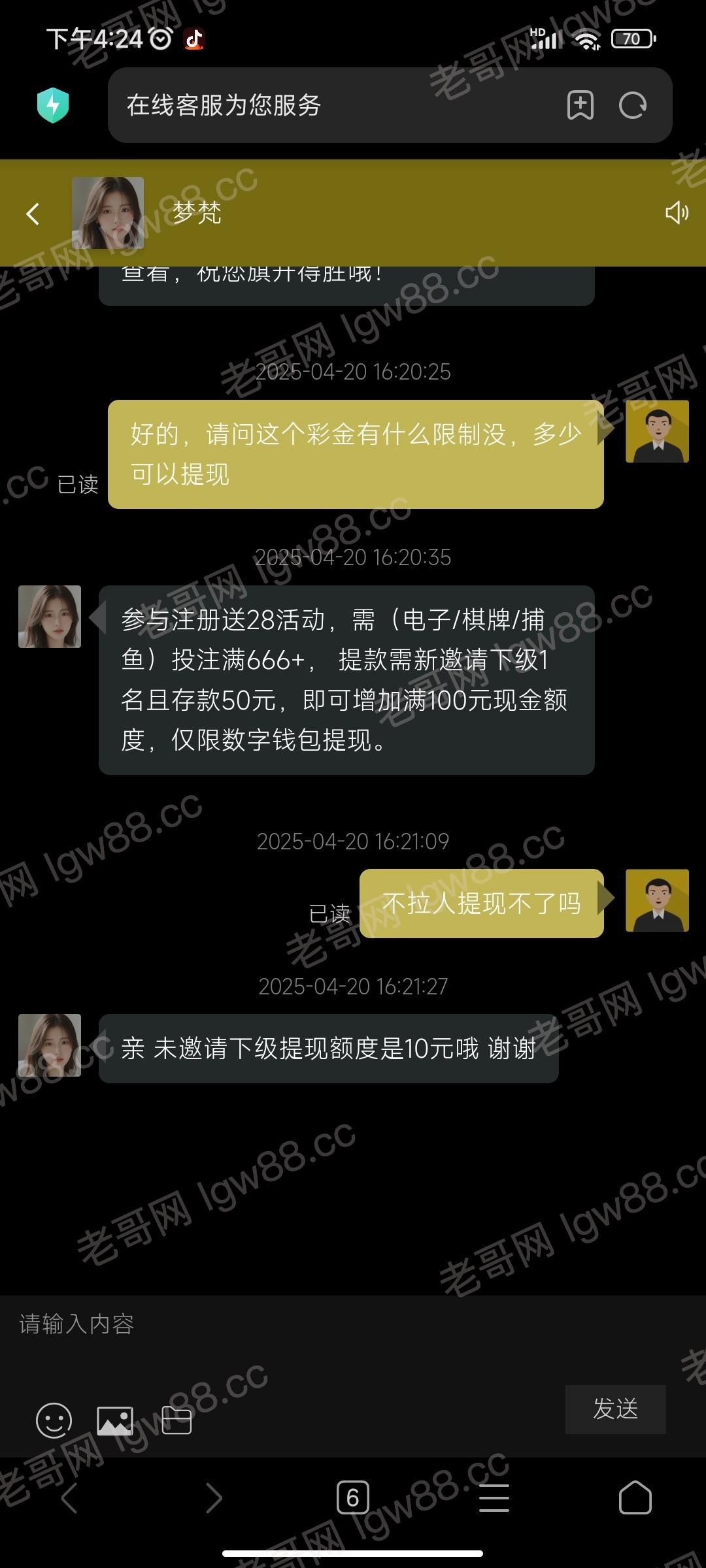Viewport: 706px width, 1568px height.
Task: Navigate back in the browser toolbar
Action: 69,1497
